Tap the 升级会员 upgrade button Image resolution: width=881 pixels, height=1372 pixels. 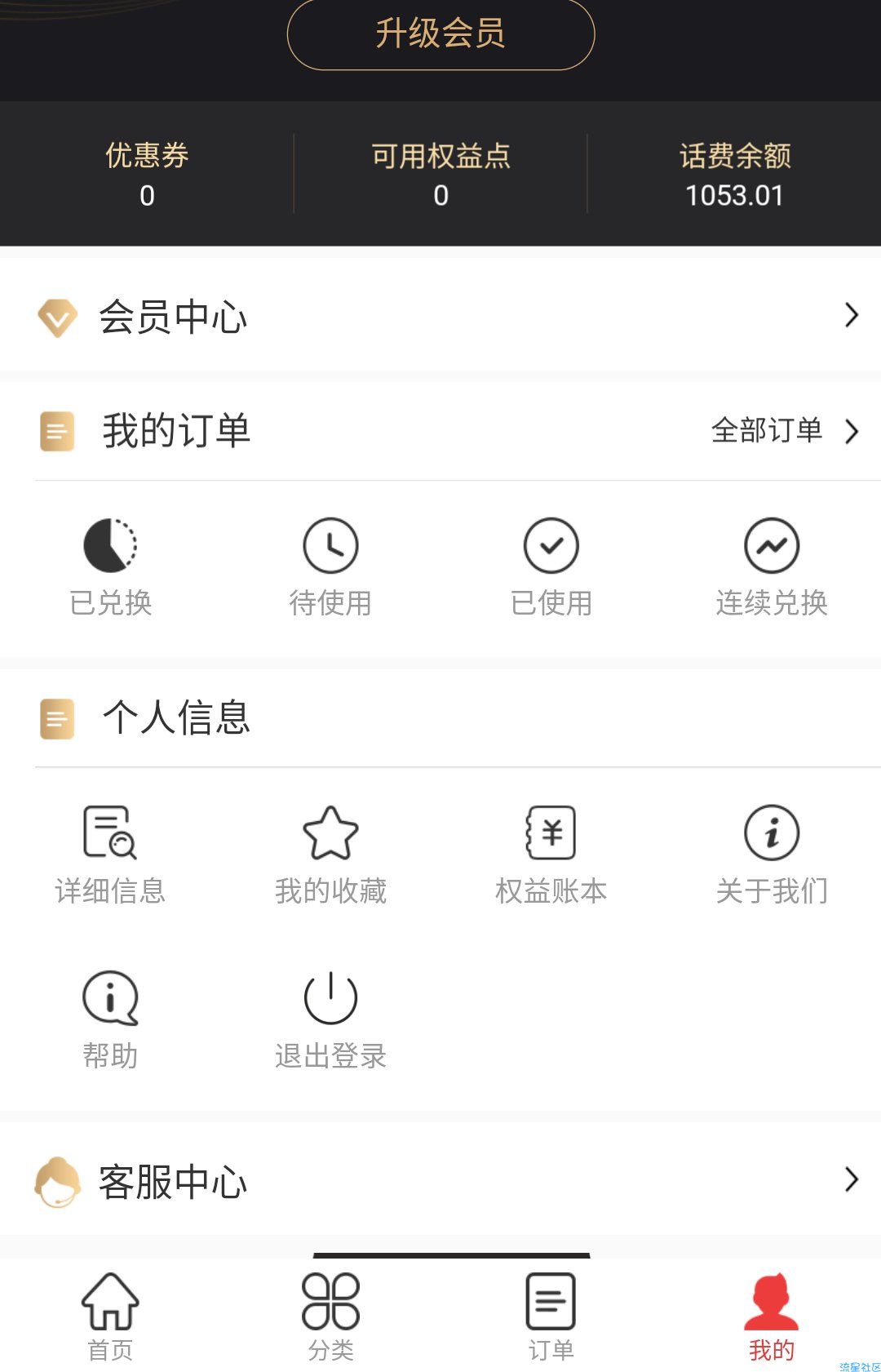(440, 34)
